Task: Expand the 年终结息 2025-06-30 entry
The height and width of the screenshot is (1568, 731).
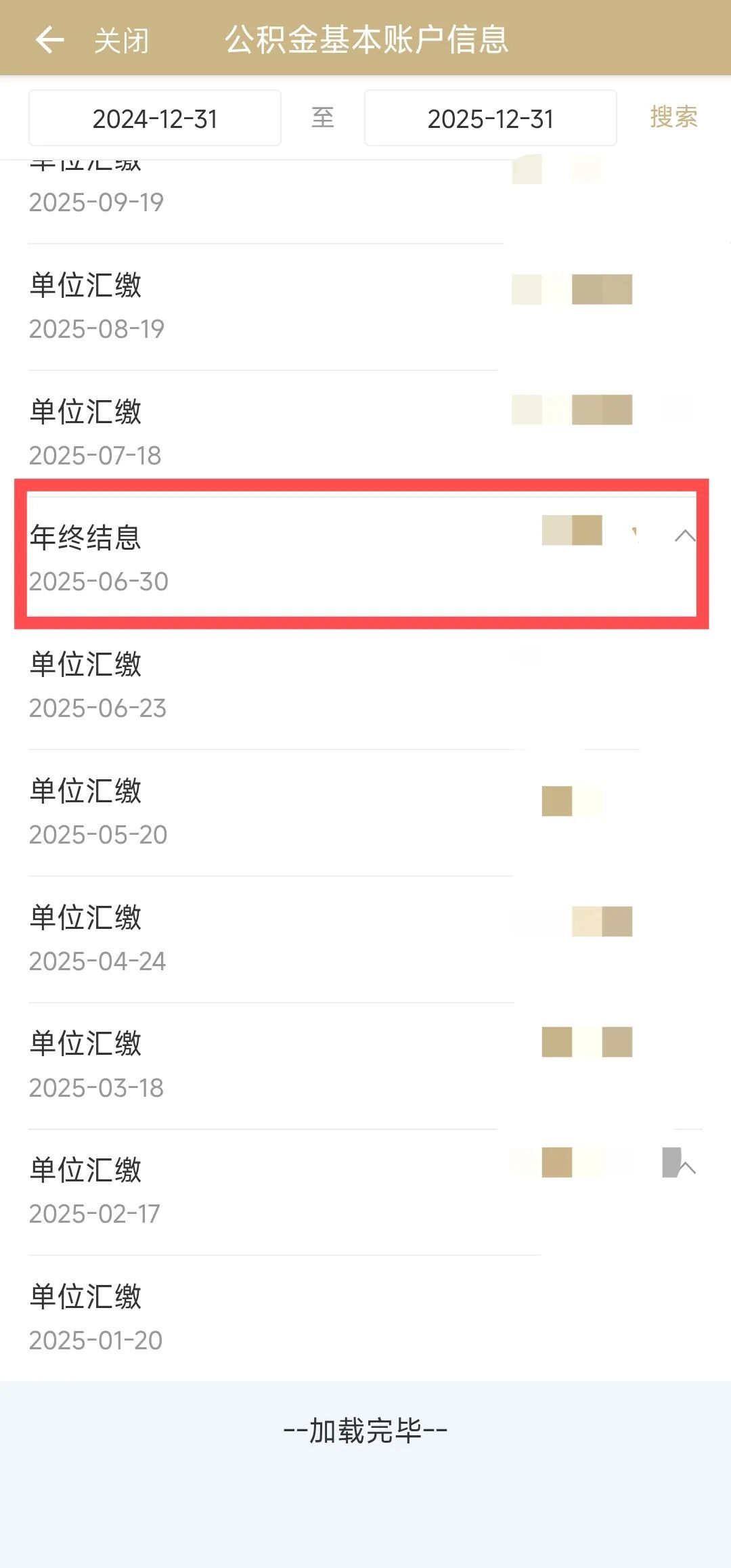Action: [685, 536]
